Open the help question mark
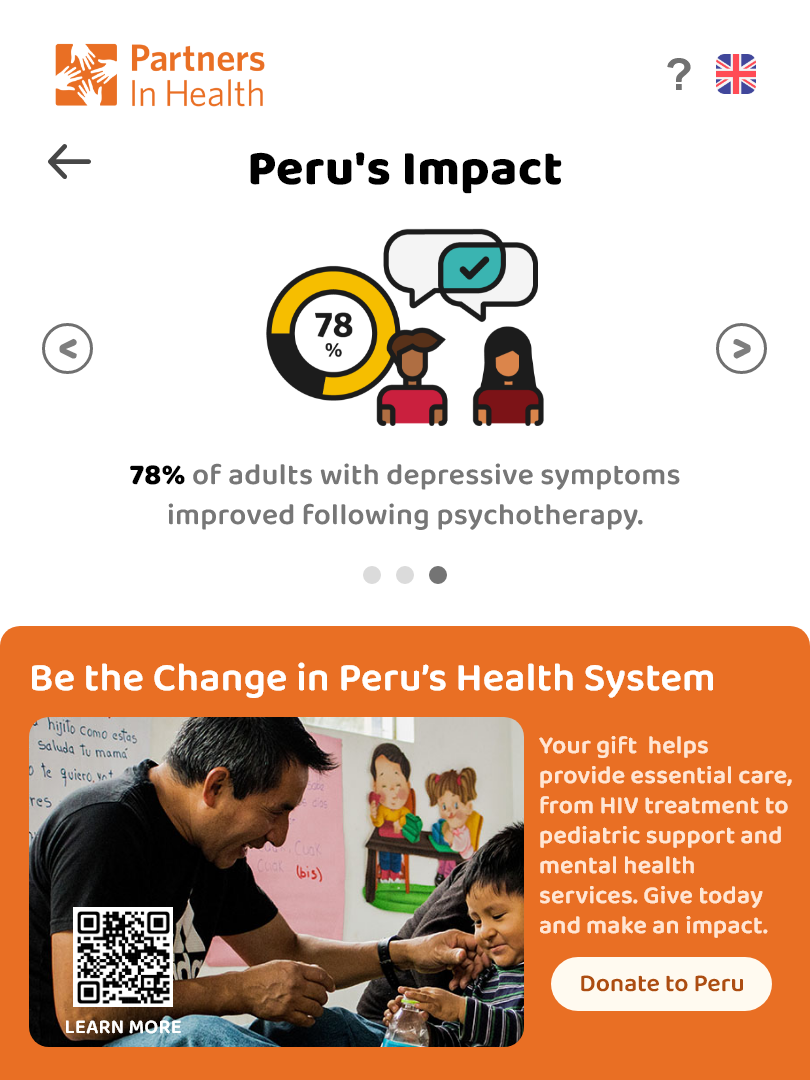810x1080 pixels. coord(678,75)
